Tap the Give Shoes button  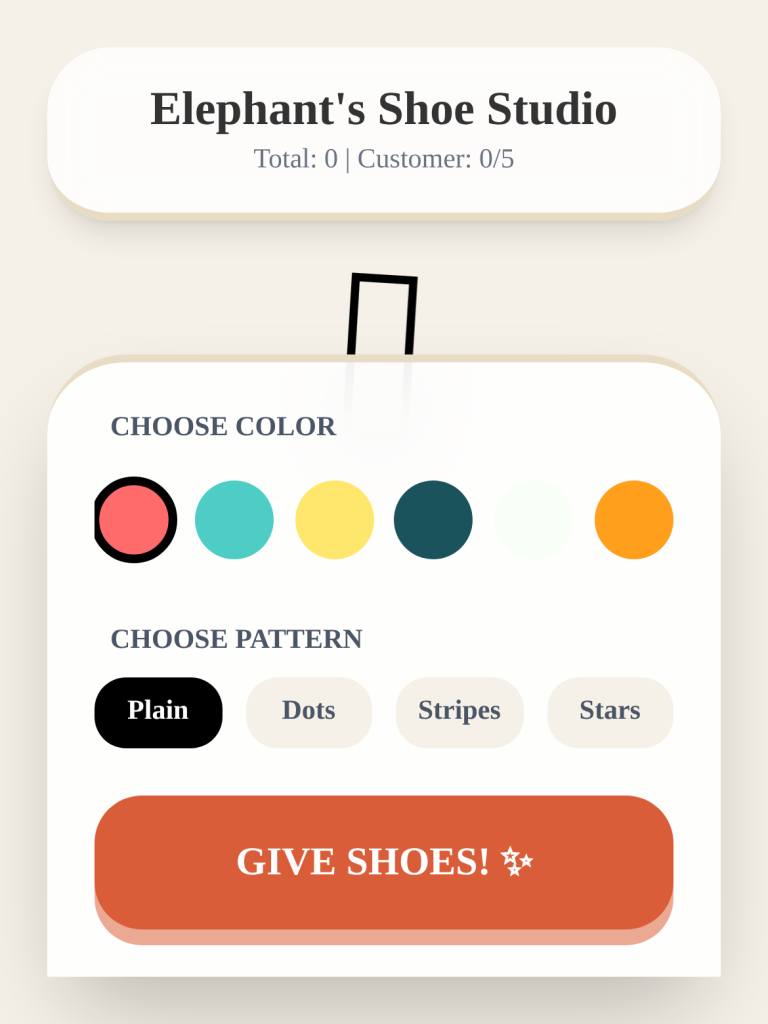[384, 862]
